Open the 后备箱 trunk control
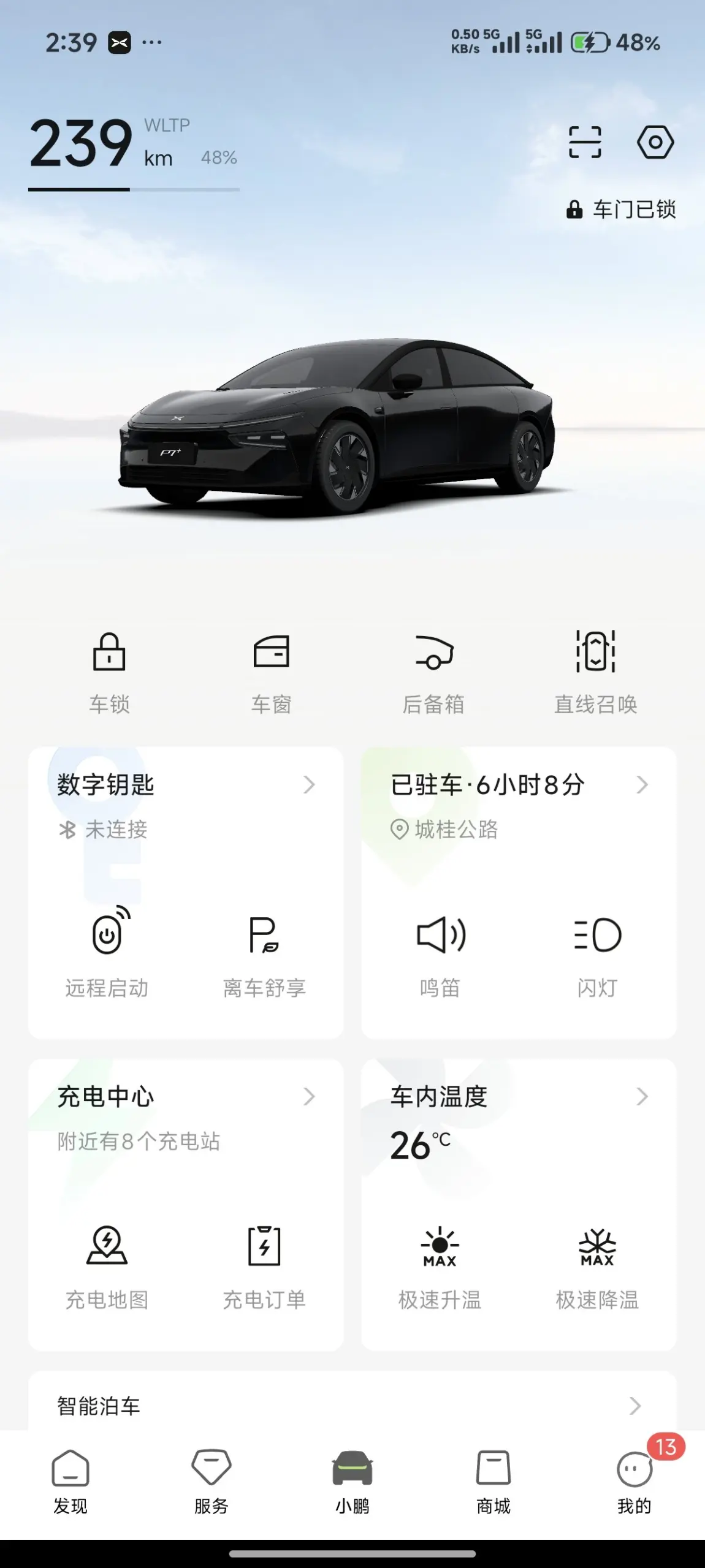 pos(433,671)
